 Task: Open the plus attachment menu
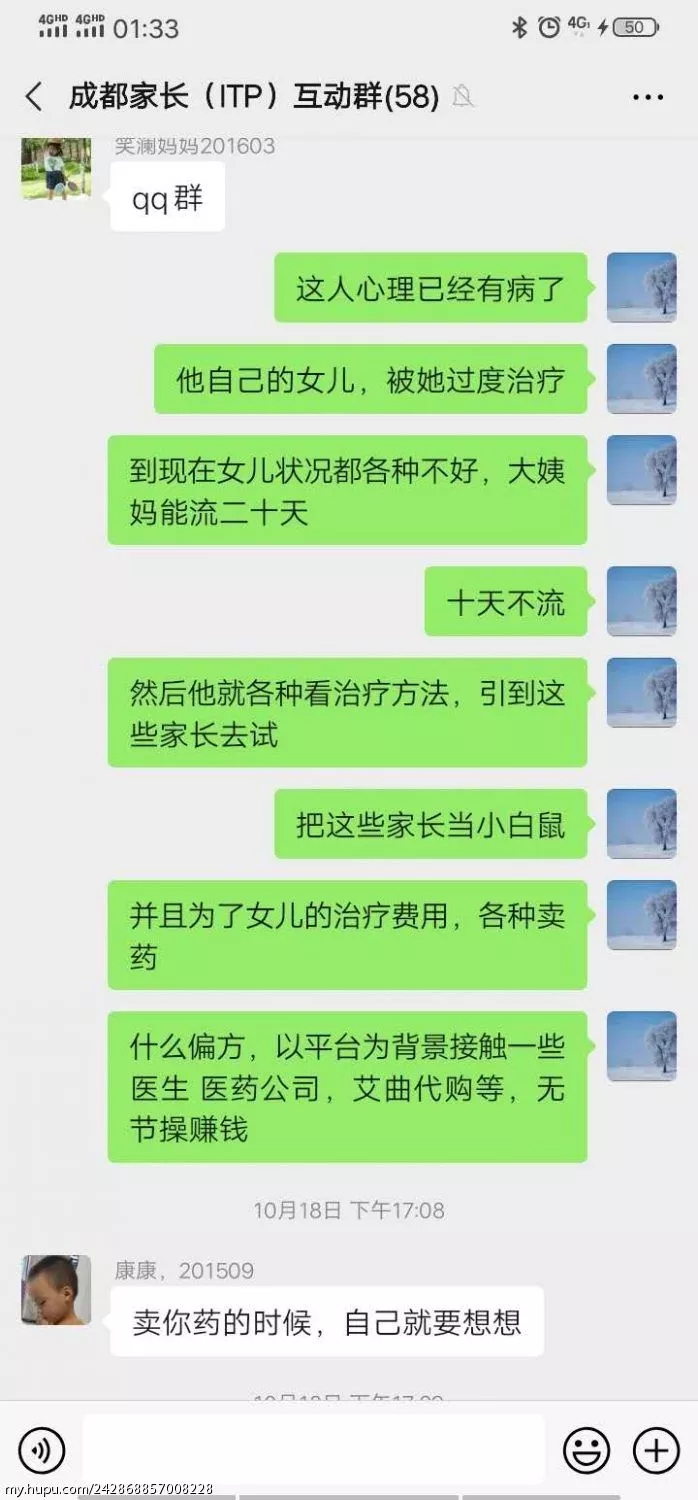(x=656, y=1449)
